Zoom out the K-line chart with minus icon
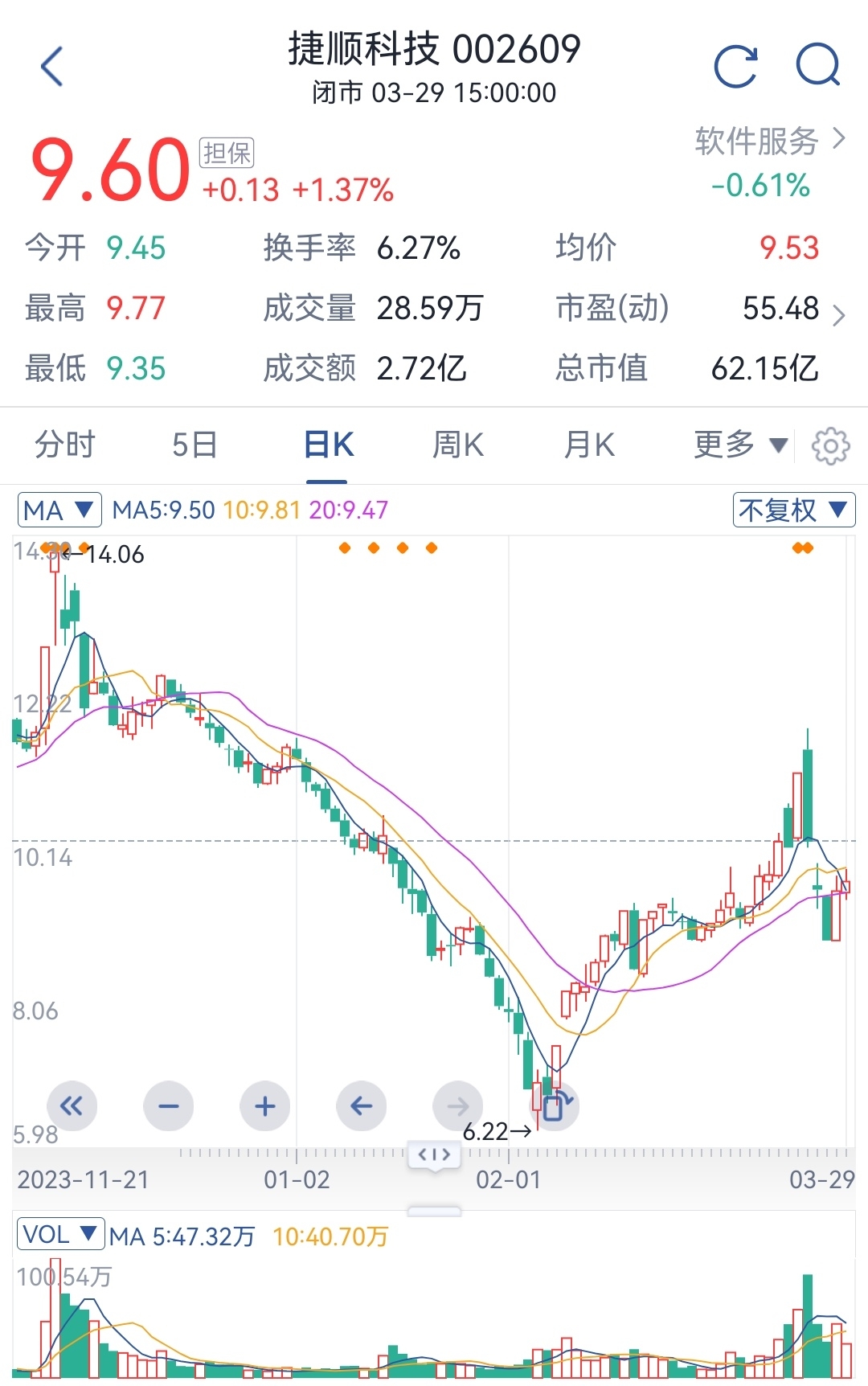 (169, 1105)
